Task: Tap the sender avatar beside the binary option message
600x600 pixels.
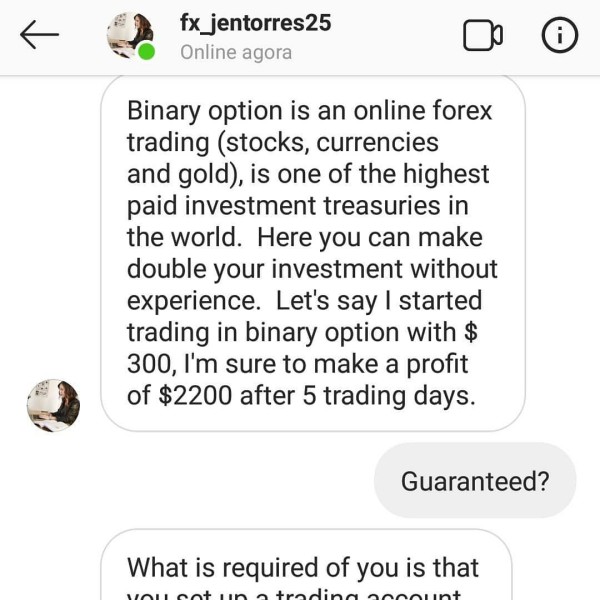Action: [53, 405]
